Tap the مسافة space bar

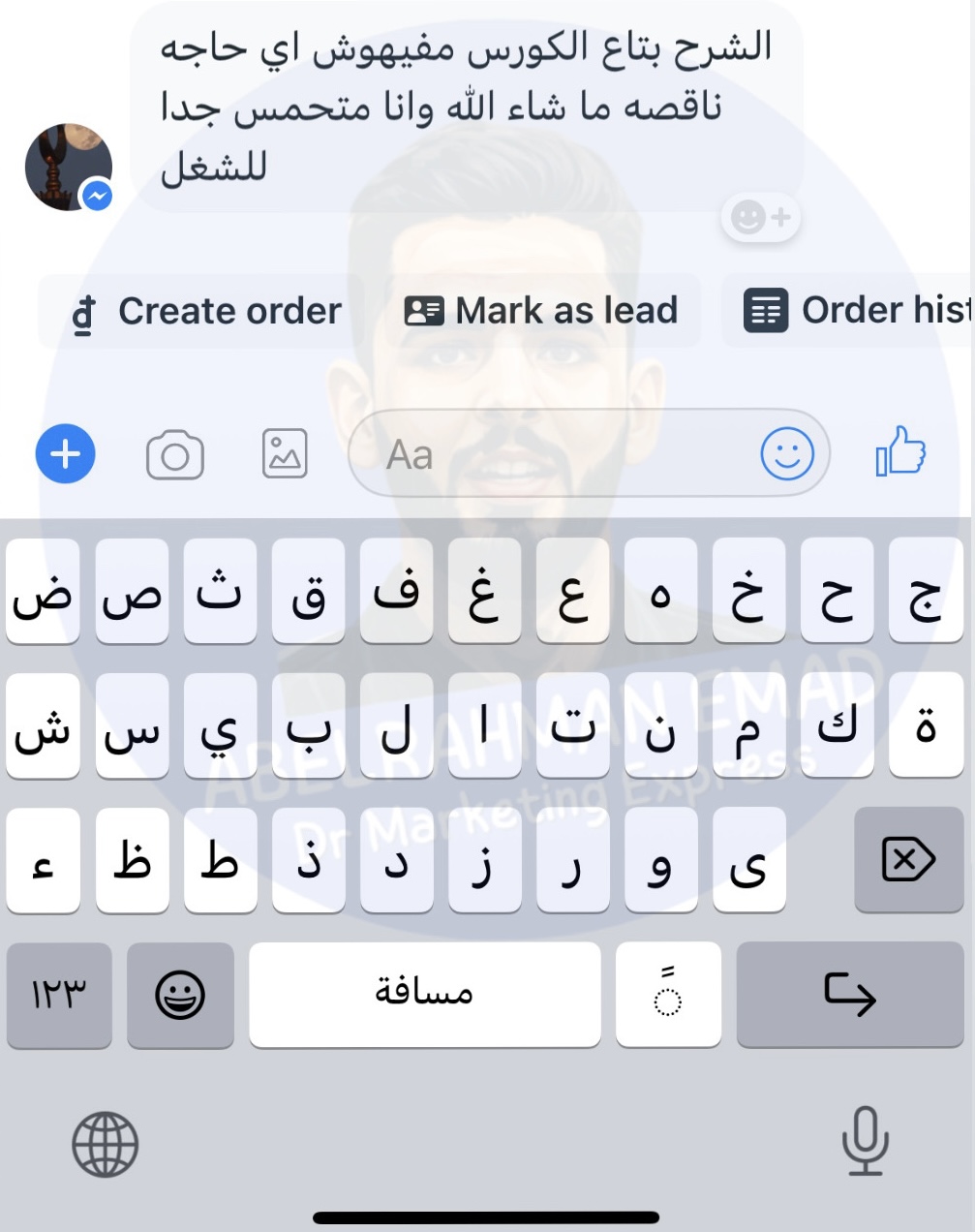(424, 994)
